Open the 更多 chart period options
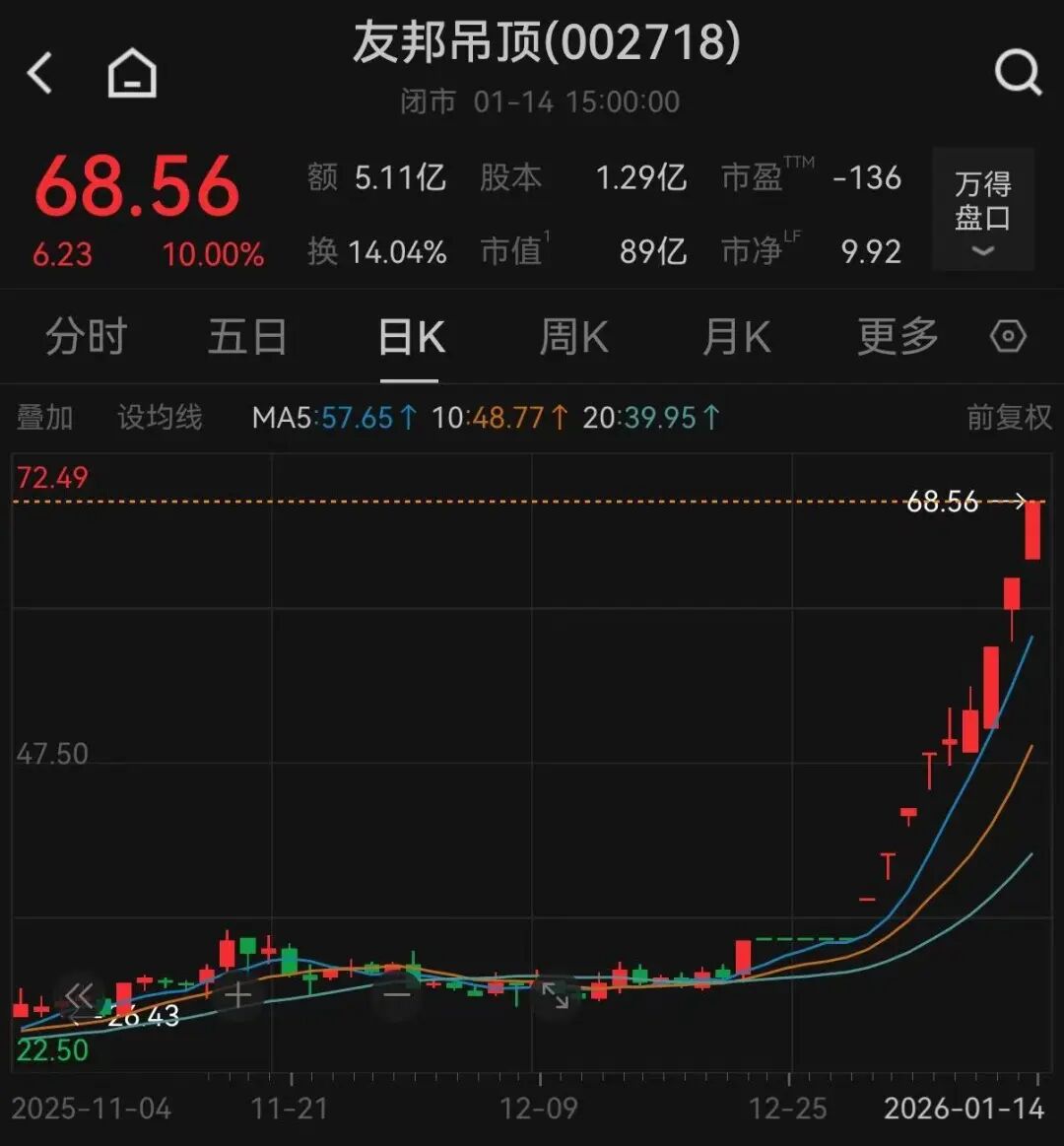This screenshot has height=1146, width=1064. click(898, 338)
